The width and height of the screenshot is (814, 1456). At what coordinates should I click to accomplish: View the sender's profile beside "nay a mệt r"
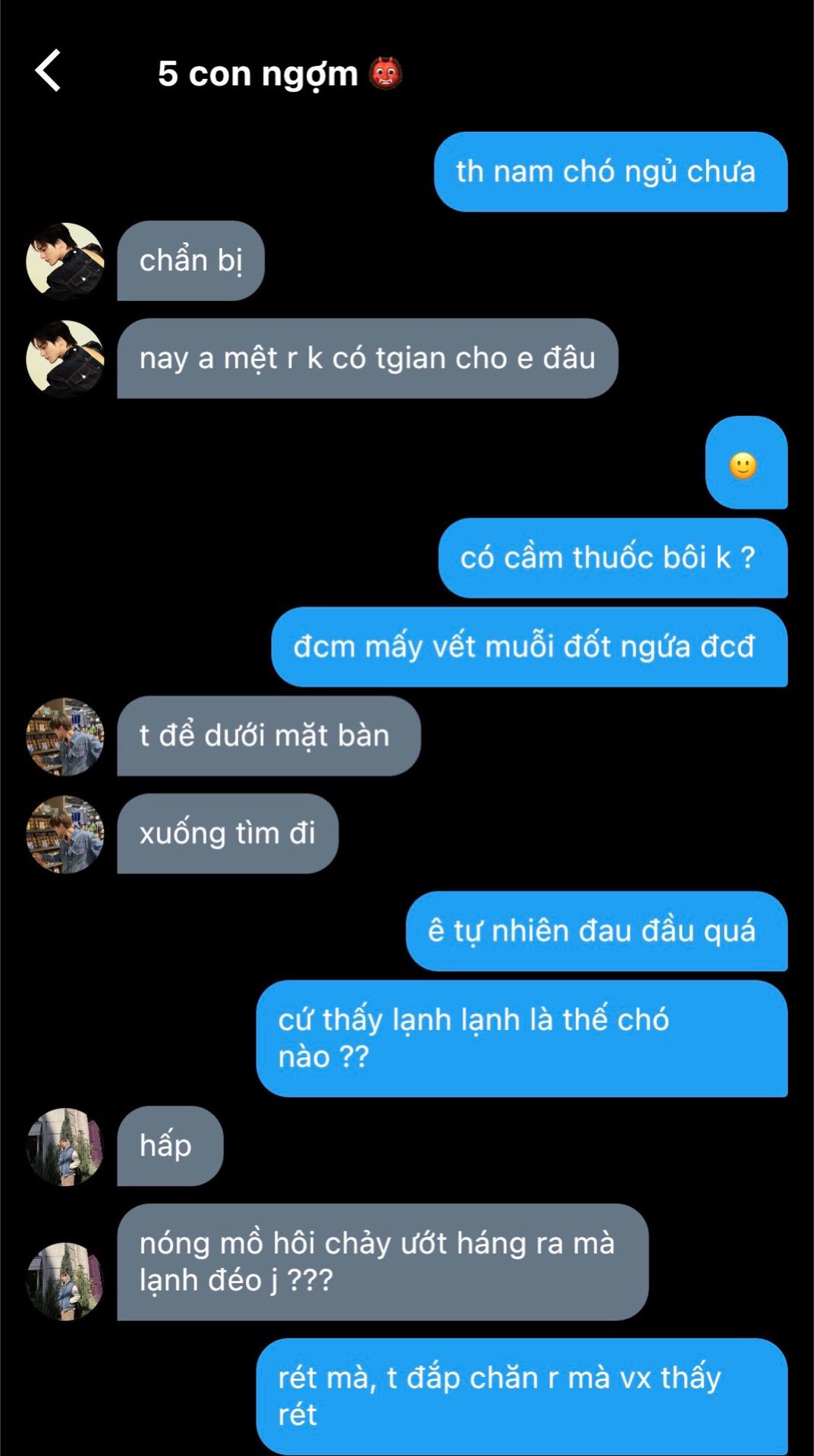point(65,359)
